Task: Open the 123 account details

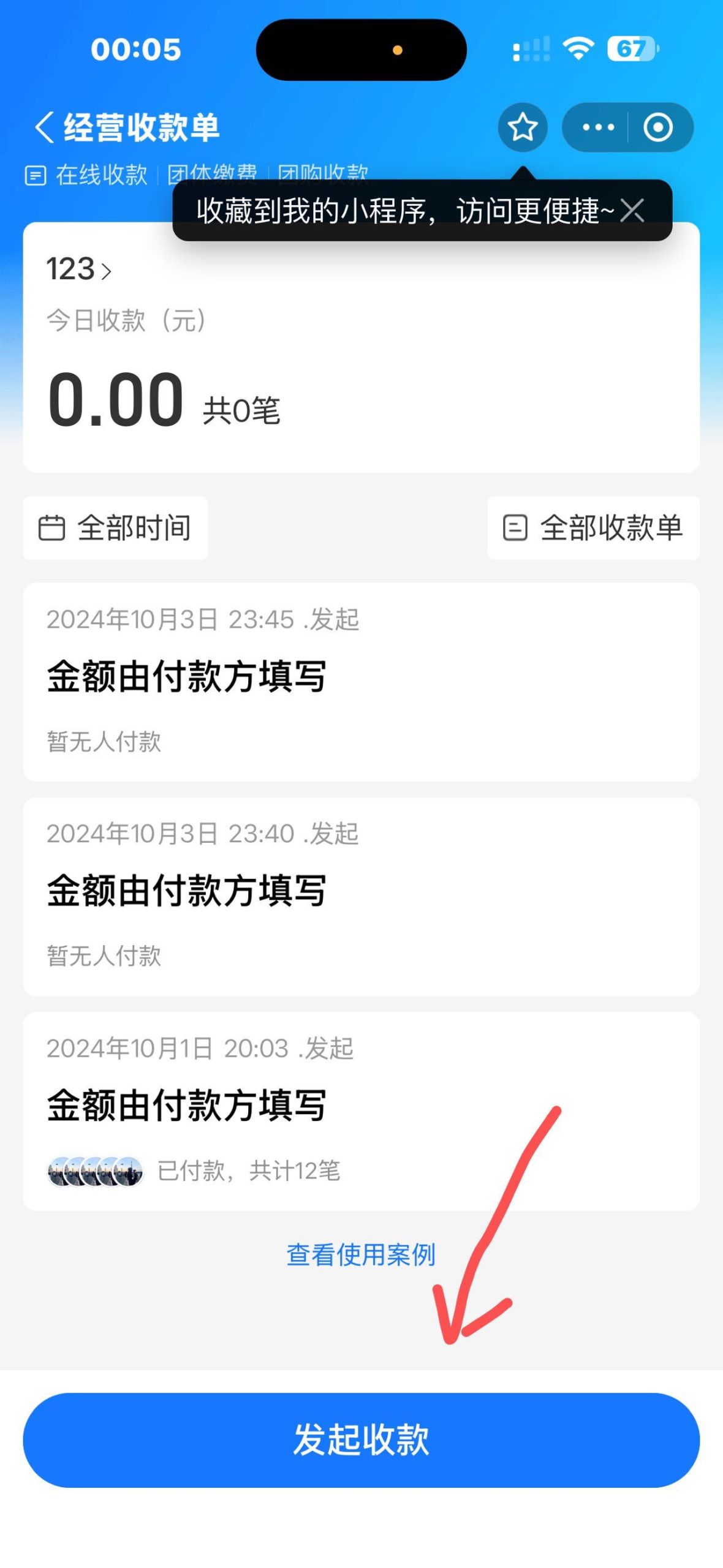Action: click(x=79, y=269)
